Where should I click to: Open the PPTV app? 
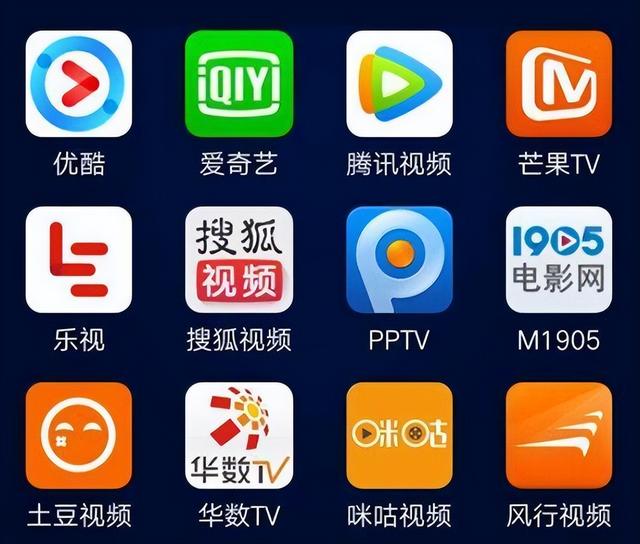coord(399,260)
